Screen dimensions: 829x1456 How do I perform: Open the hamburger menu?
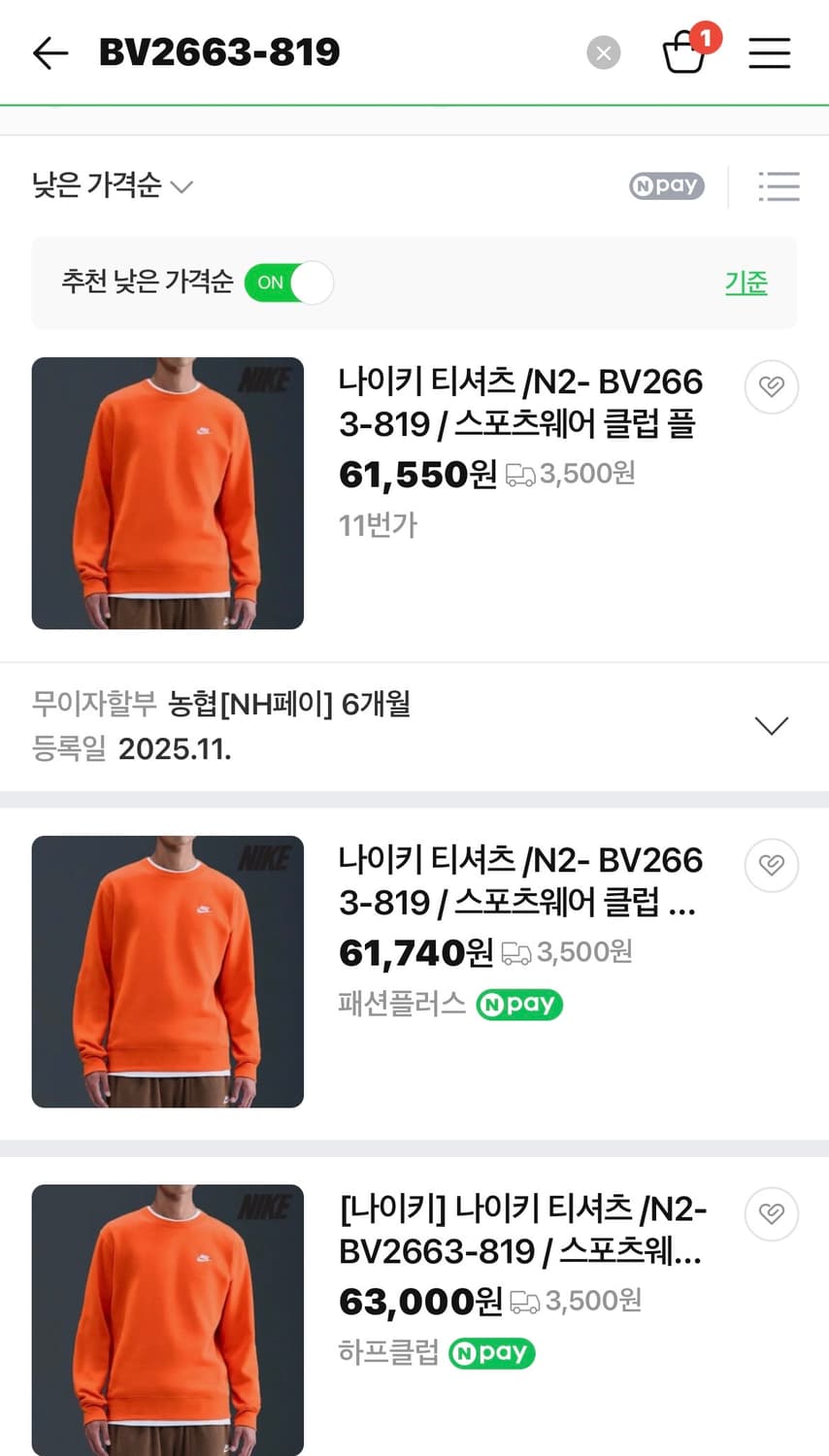click(x=770, y=53)
